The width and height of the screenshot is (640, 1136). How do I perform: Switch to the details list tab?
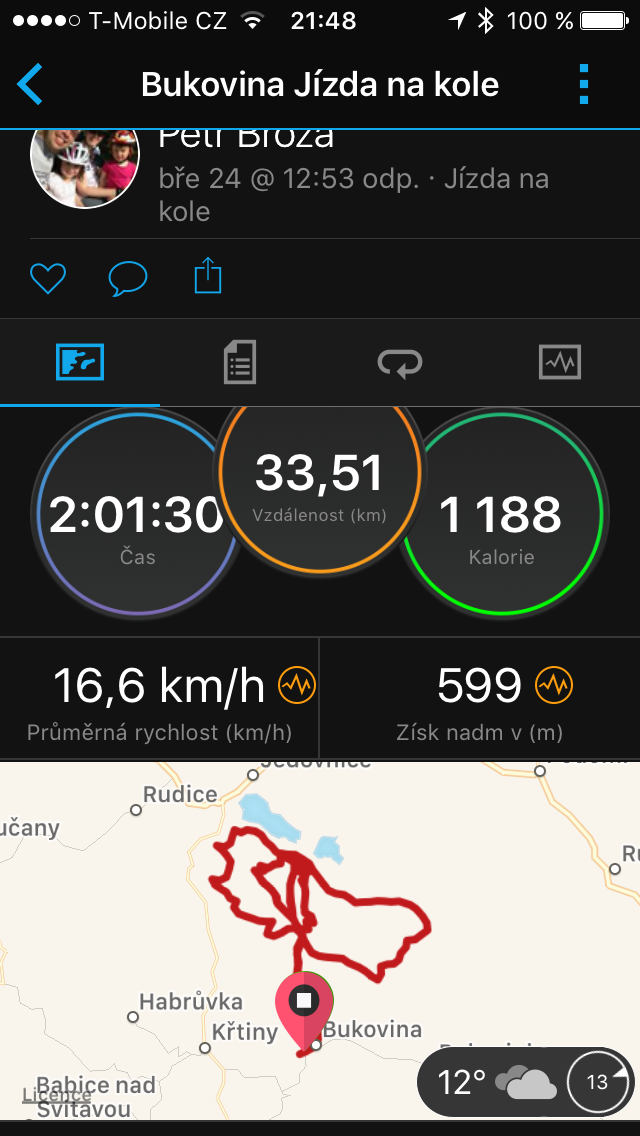(x=239, y=362)
